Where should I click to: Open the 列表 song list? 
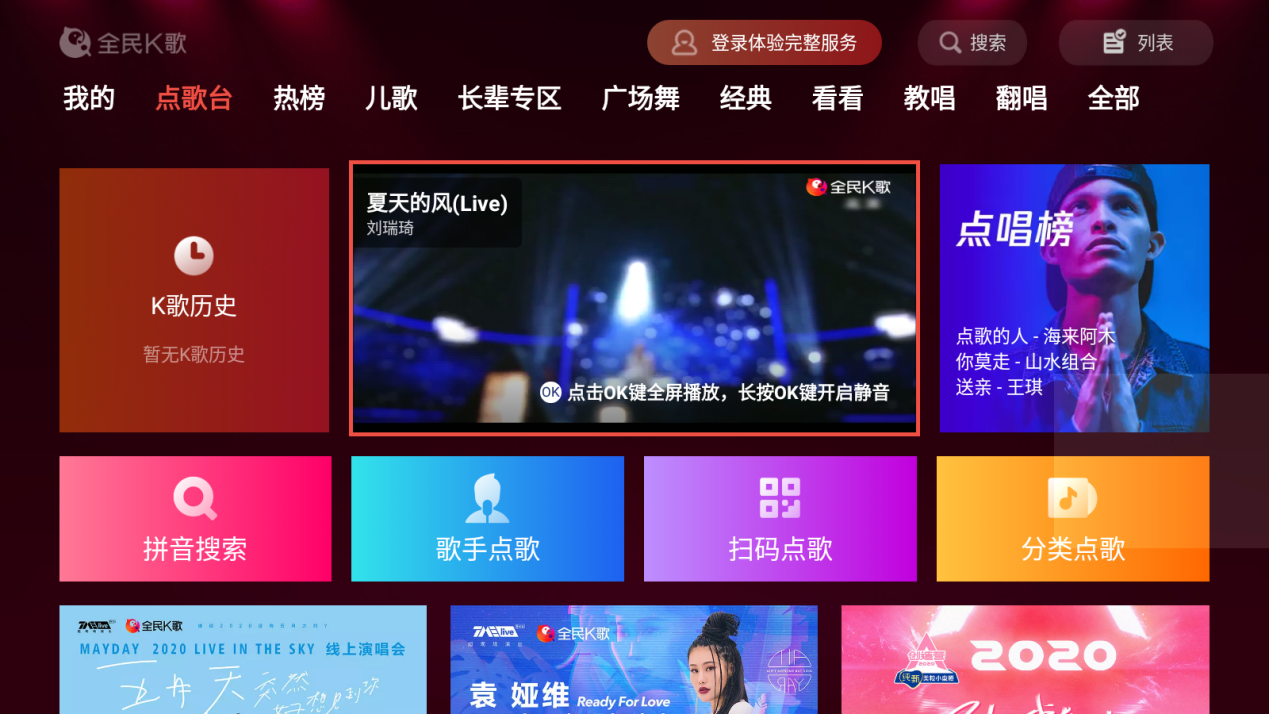pyautogui.click(x=1136, y=43)
